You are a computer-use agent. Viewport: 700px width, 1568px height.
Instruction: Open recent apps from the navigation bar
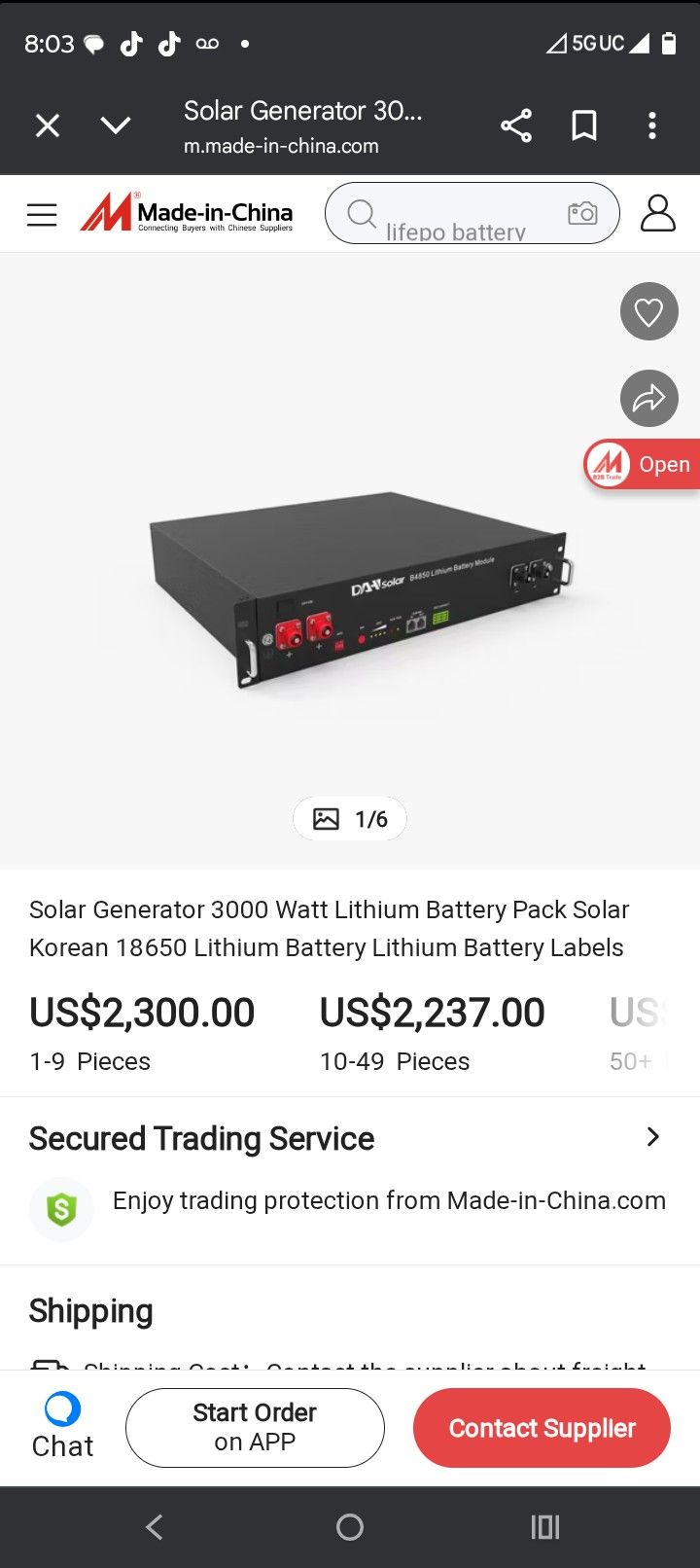[545, 1527]
